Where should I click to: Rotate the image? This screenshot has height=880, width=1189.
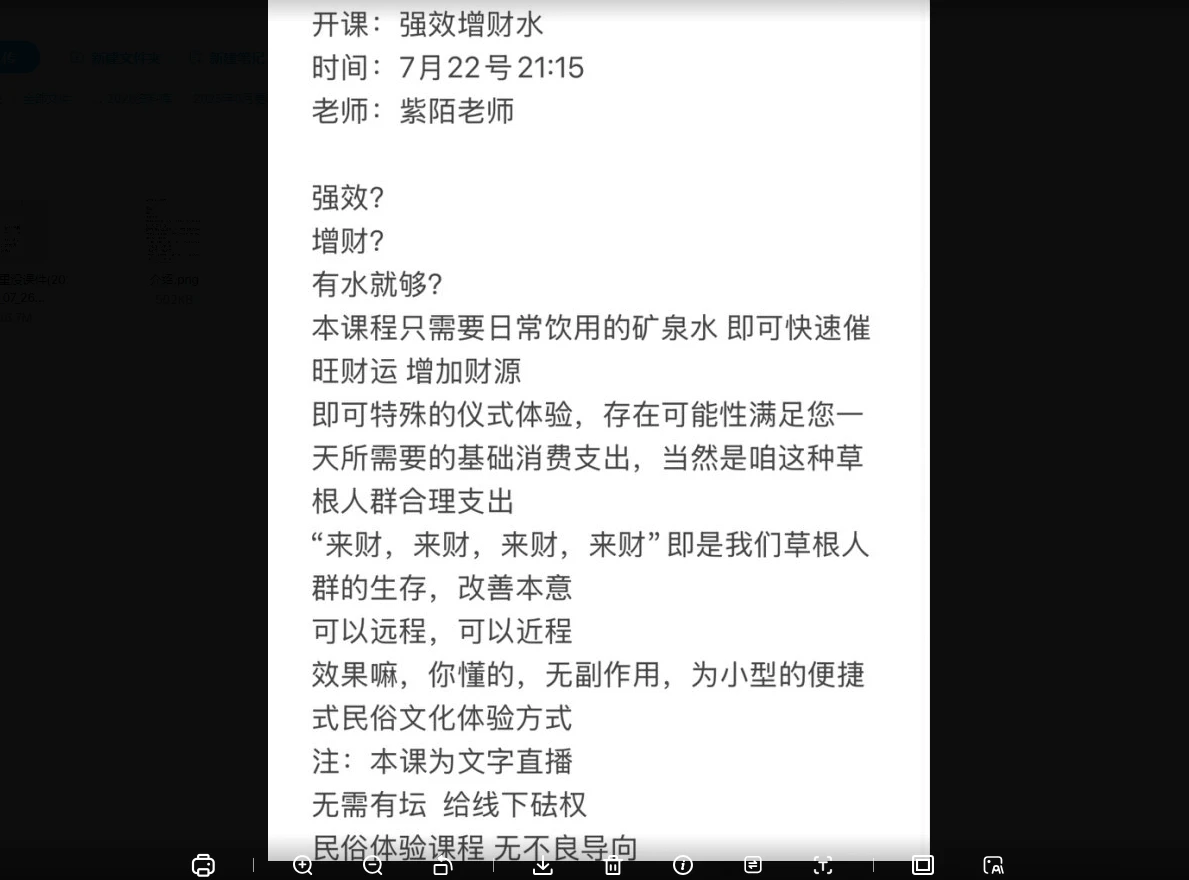pyautogui.click(x=443, y=865)
